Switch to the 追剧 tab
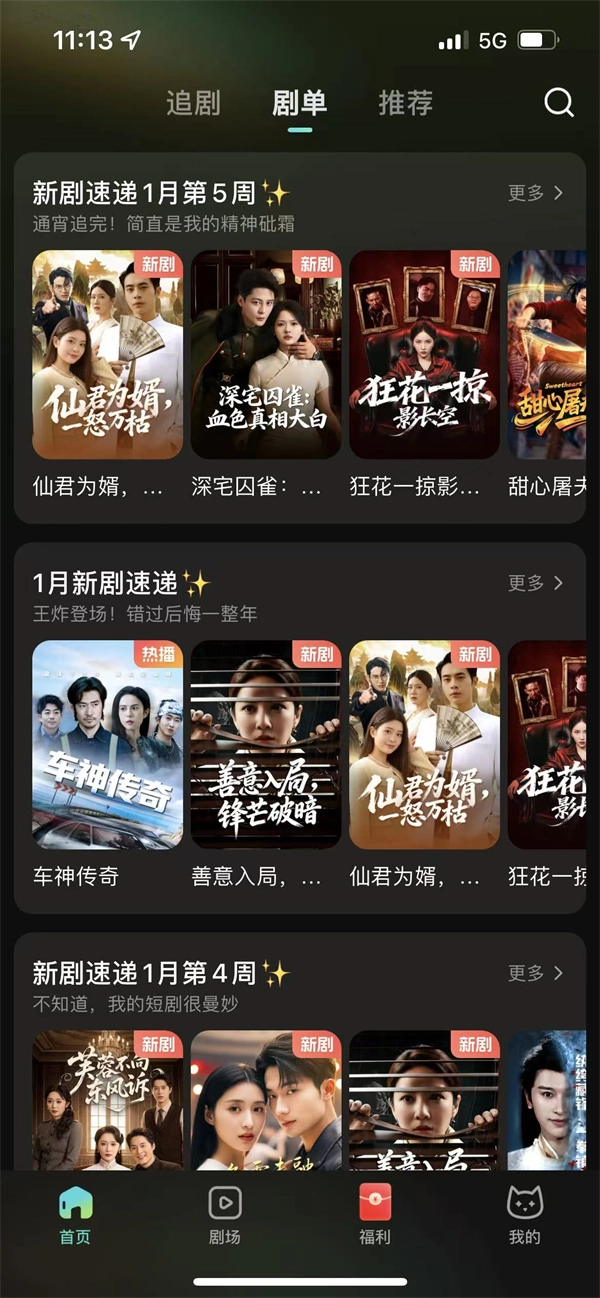The width and height of the screenshot is (600, 1298). [x=193, y=103]
